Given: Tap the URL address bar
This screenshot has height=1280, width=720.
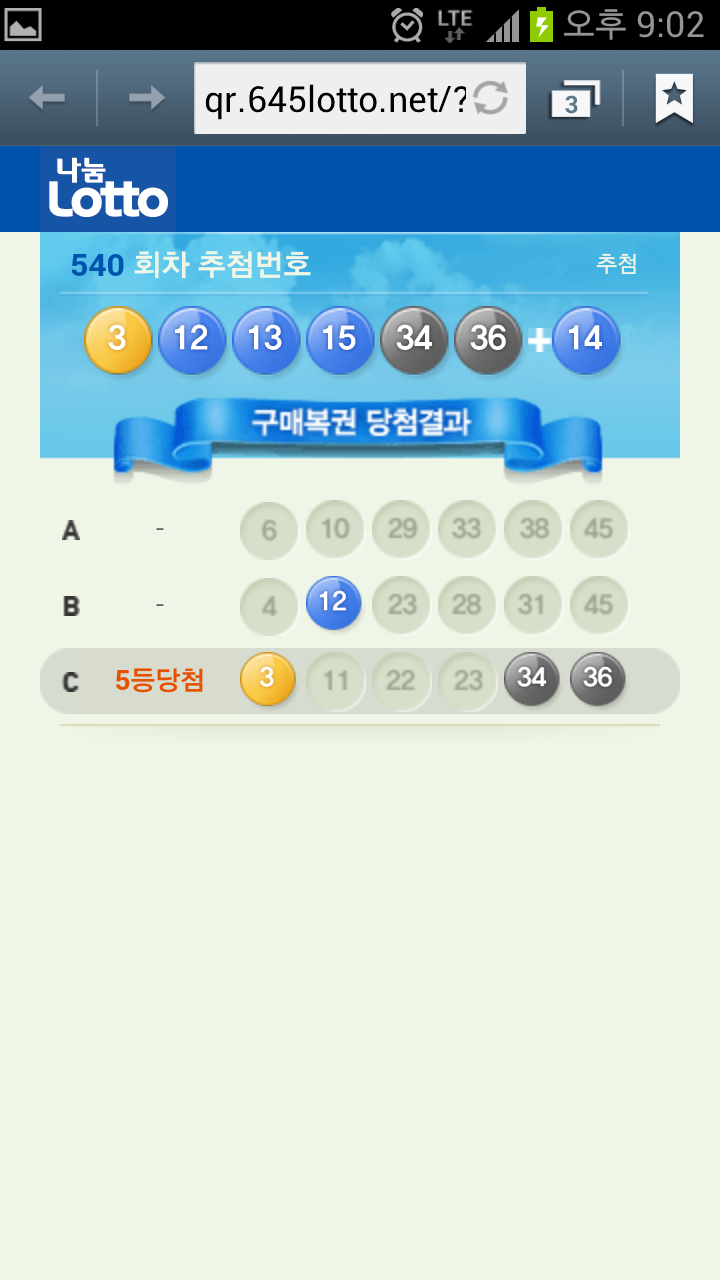Looking at the screenshot, I should coord(335,99).
